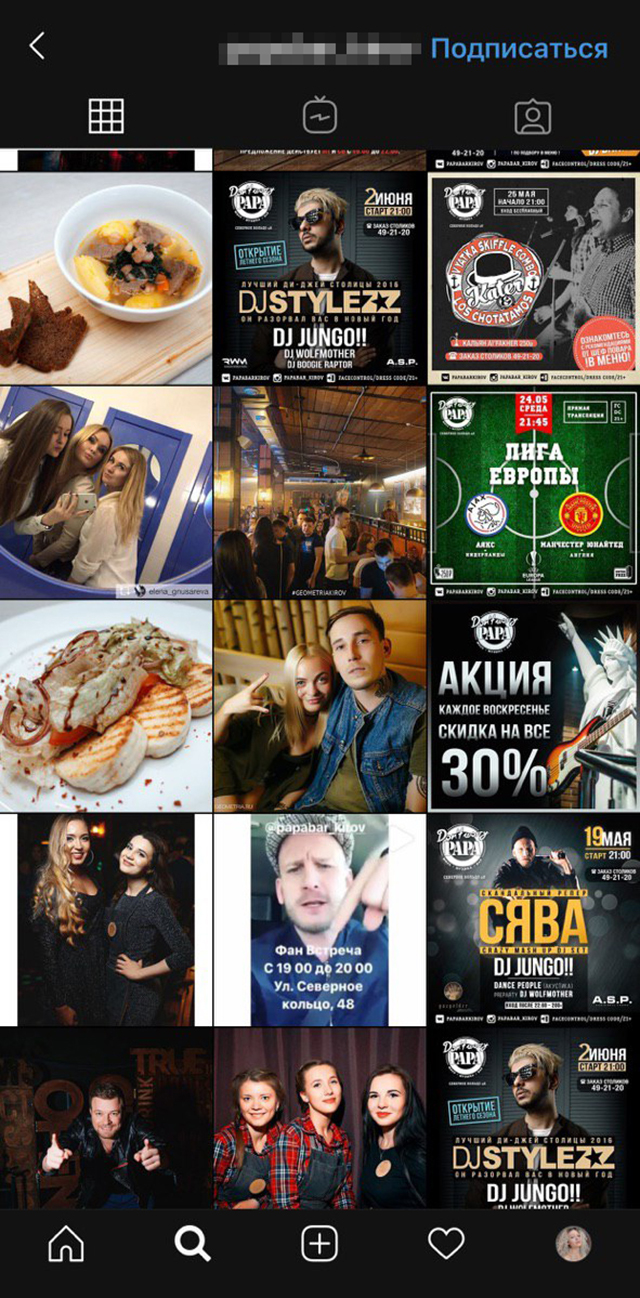
Task: Go back using the arrow
Action: 37,46
